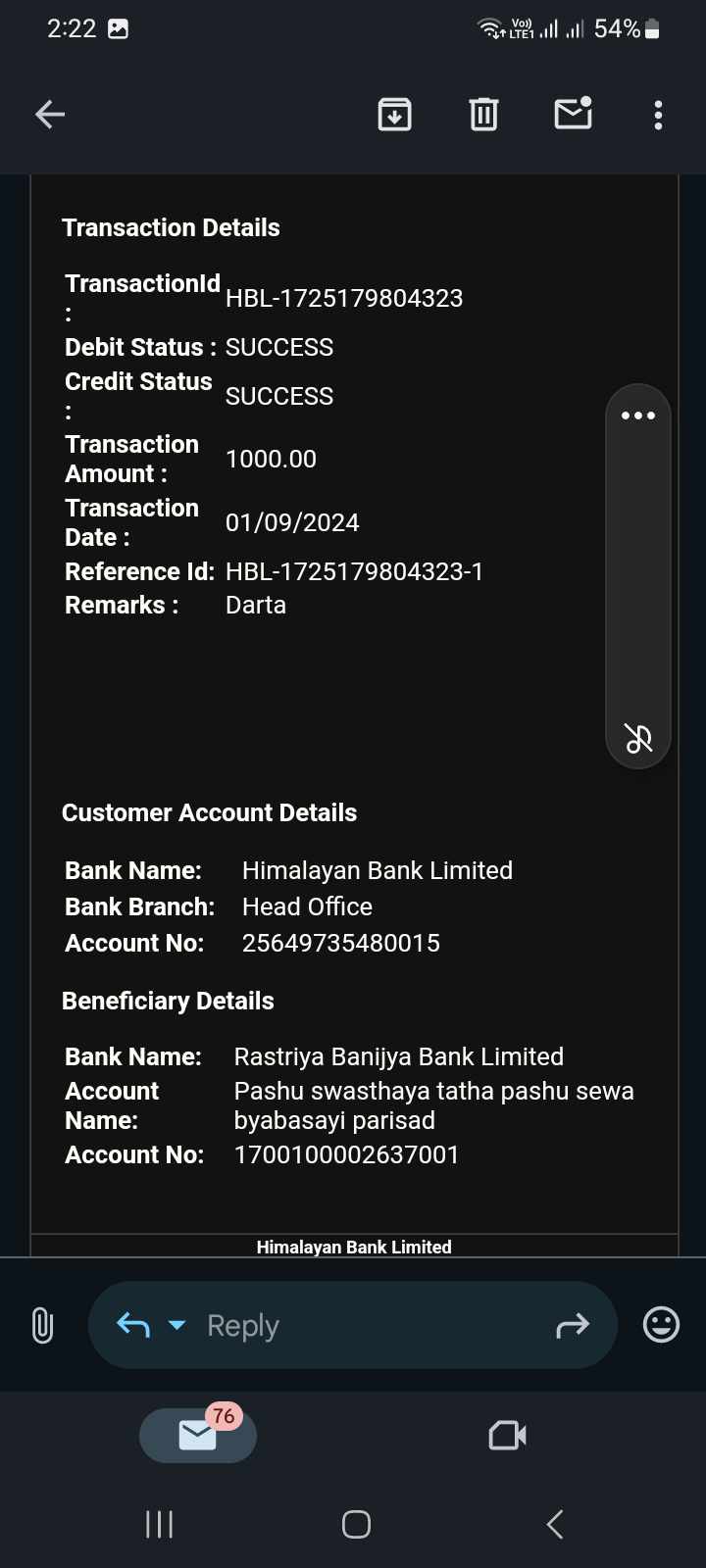Switch to the Mail tab

(x=198, y=1435)
